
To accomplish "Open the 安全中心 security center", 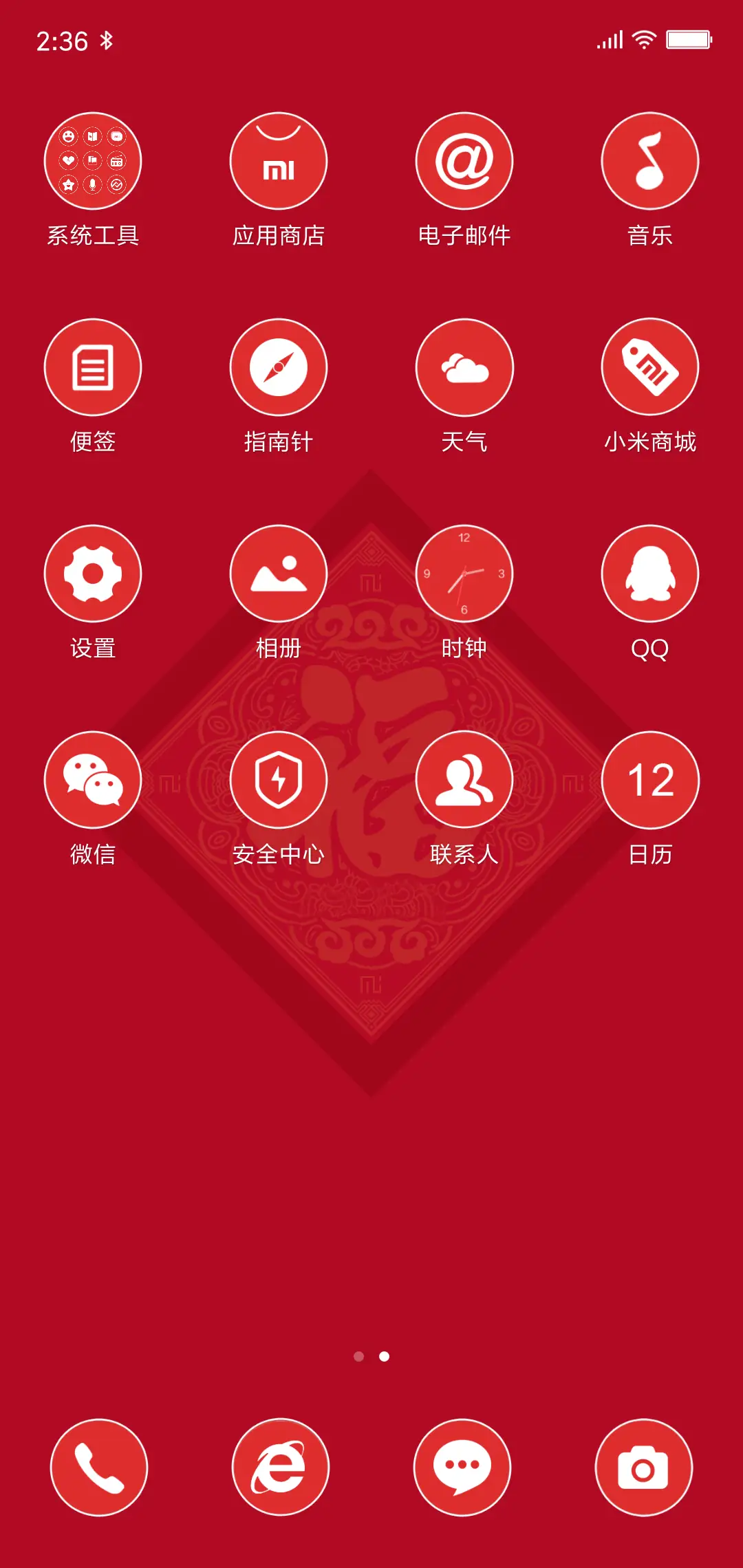I will pos(278,779).
